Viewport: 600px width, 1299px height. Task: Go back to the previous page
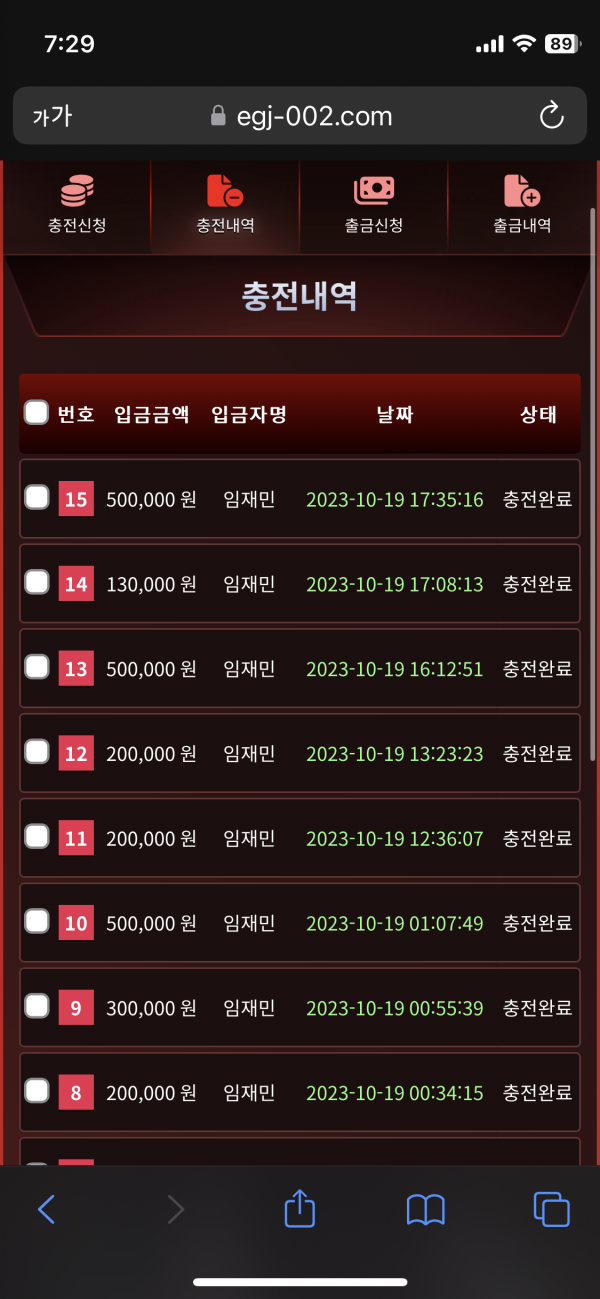[46, 1210]
